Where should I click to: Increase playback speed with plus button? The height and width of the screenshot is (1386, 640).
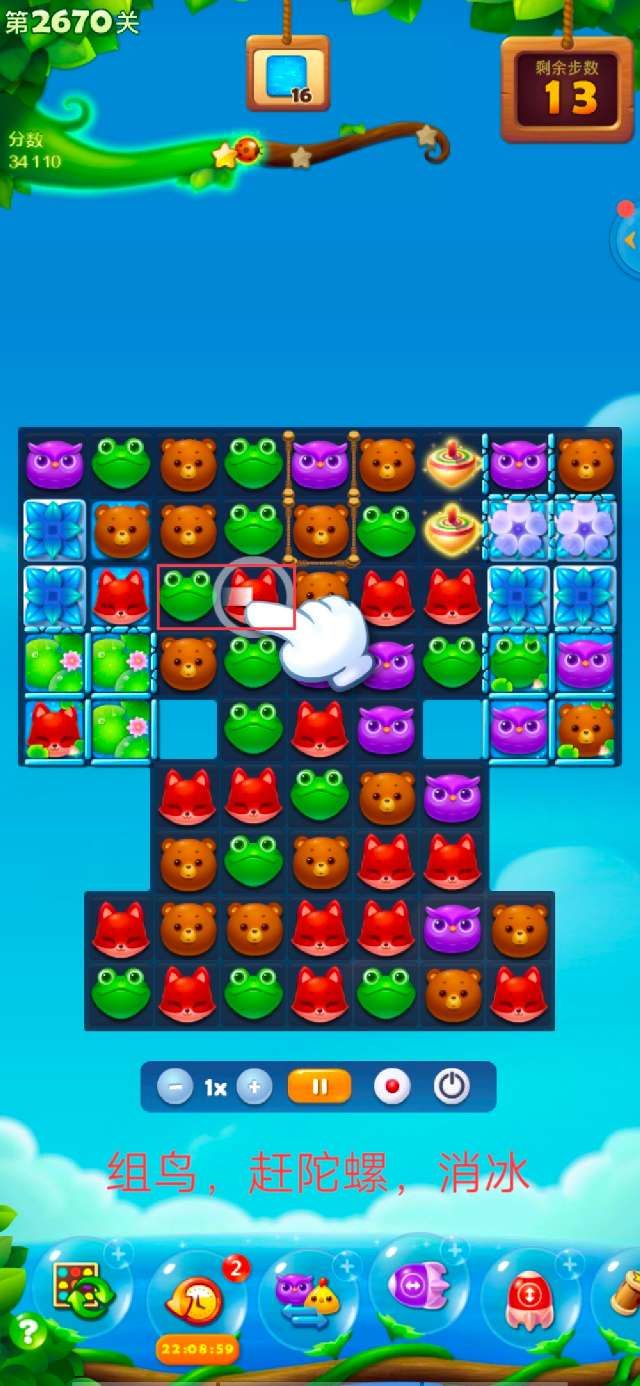[x=255, y=1087]
